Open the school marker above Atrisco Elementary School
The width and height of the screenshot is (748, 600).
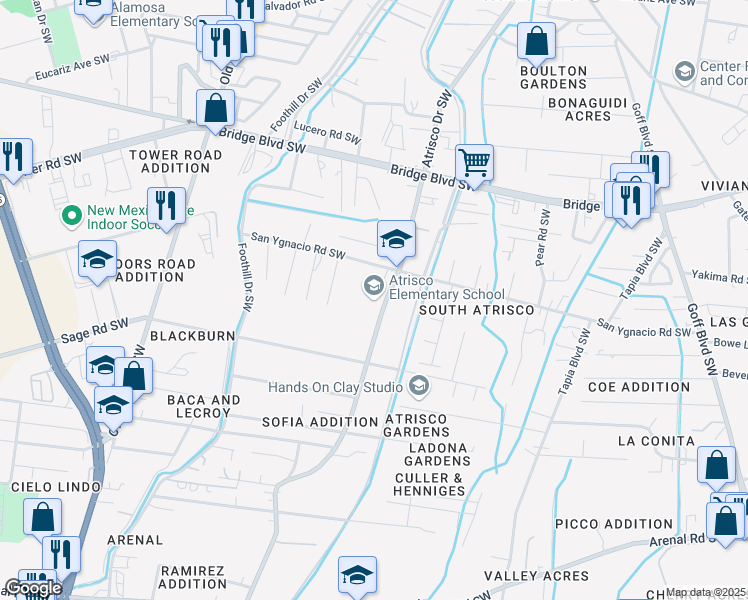click(x=396, y=239)
